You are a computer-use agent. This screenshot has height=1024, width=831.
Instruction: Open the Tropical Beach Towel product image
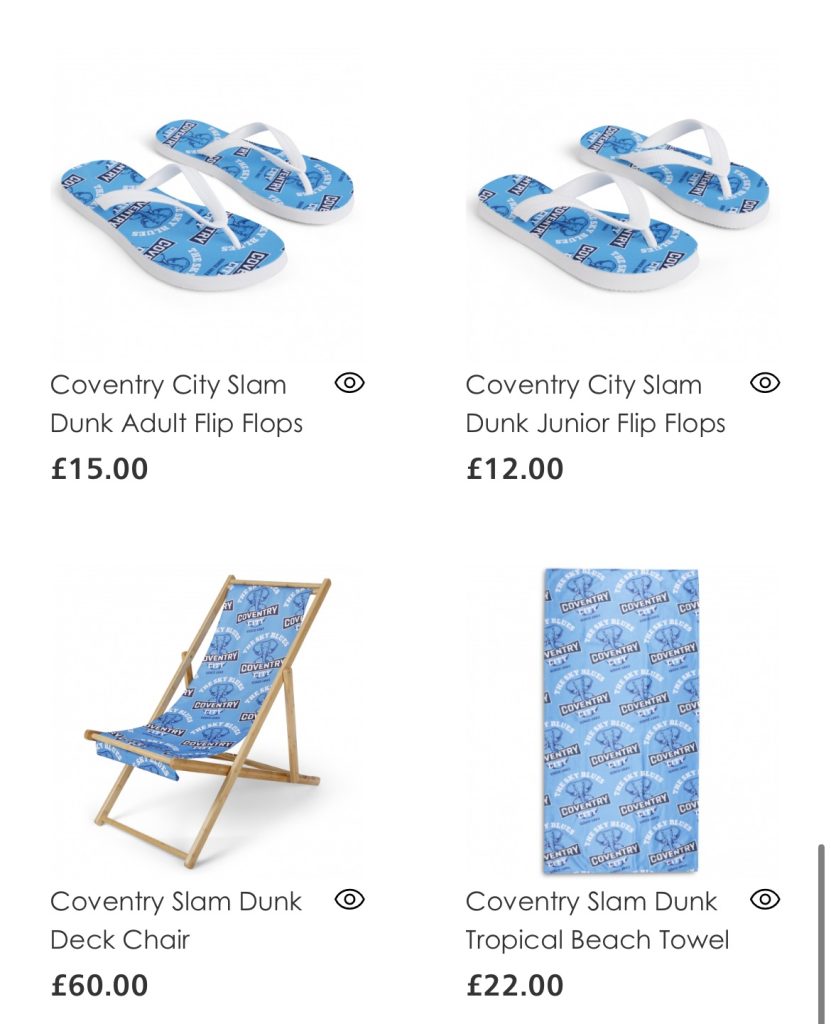[x=621, y=720]
